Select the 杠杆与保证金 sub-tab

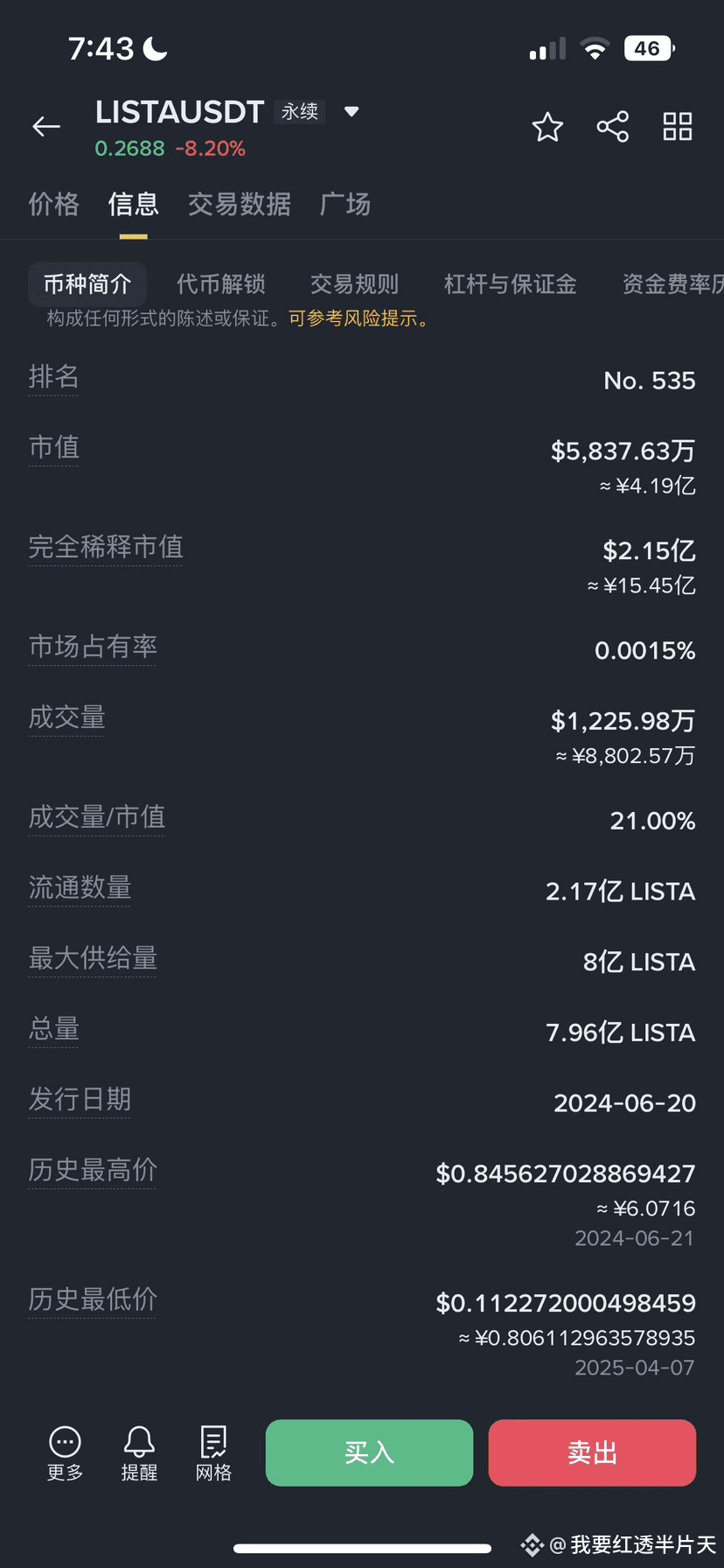point(511,284)
